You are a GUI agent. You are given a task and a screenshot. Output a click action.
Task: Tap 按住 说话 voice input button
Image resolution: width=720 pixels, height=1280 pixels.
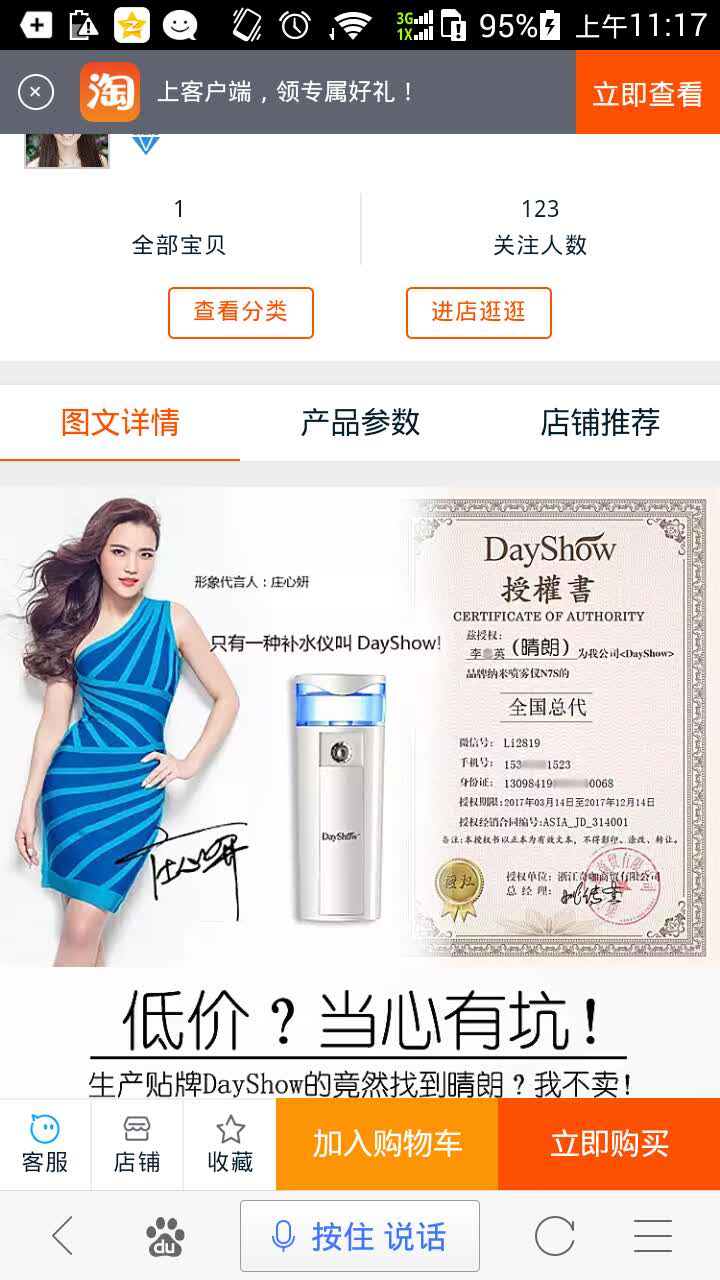(x=360, y=1237)
